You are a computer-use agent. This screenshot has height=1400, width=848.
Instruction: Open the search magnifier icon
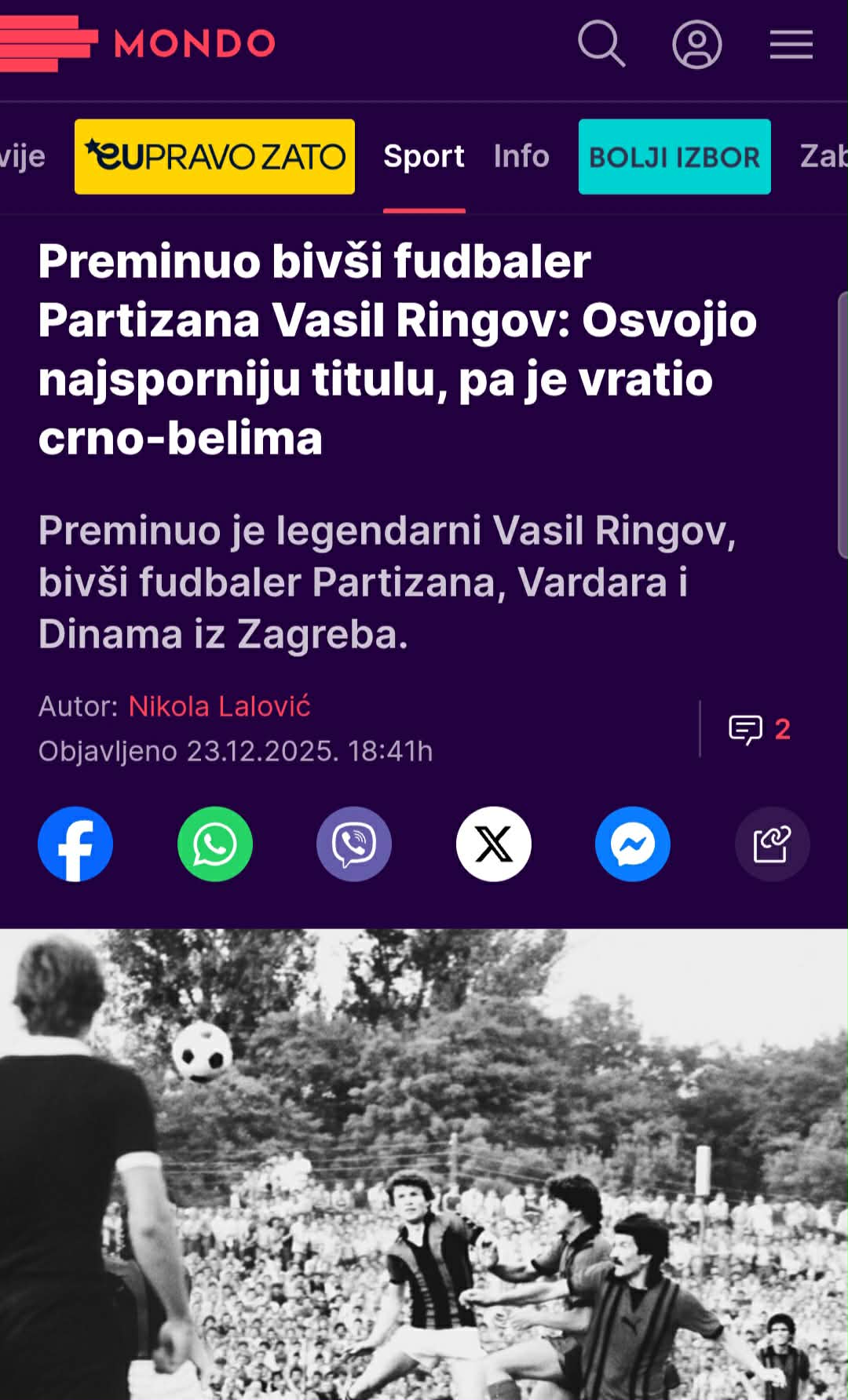[601, 44]
